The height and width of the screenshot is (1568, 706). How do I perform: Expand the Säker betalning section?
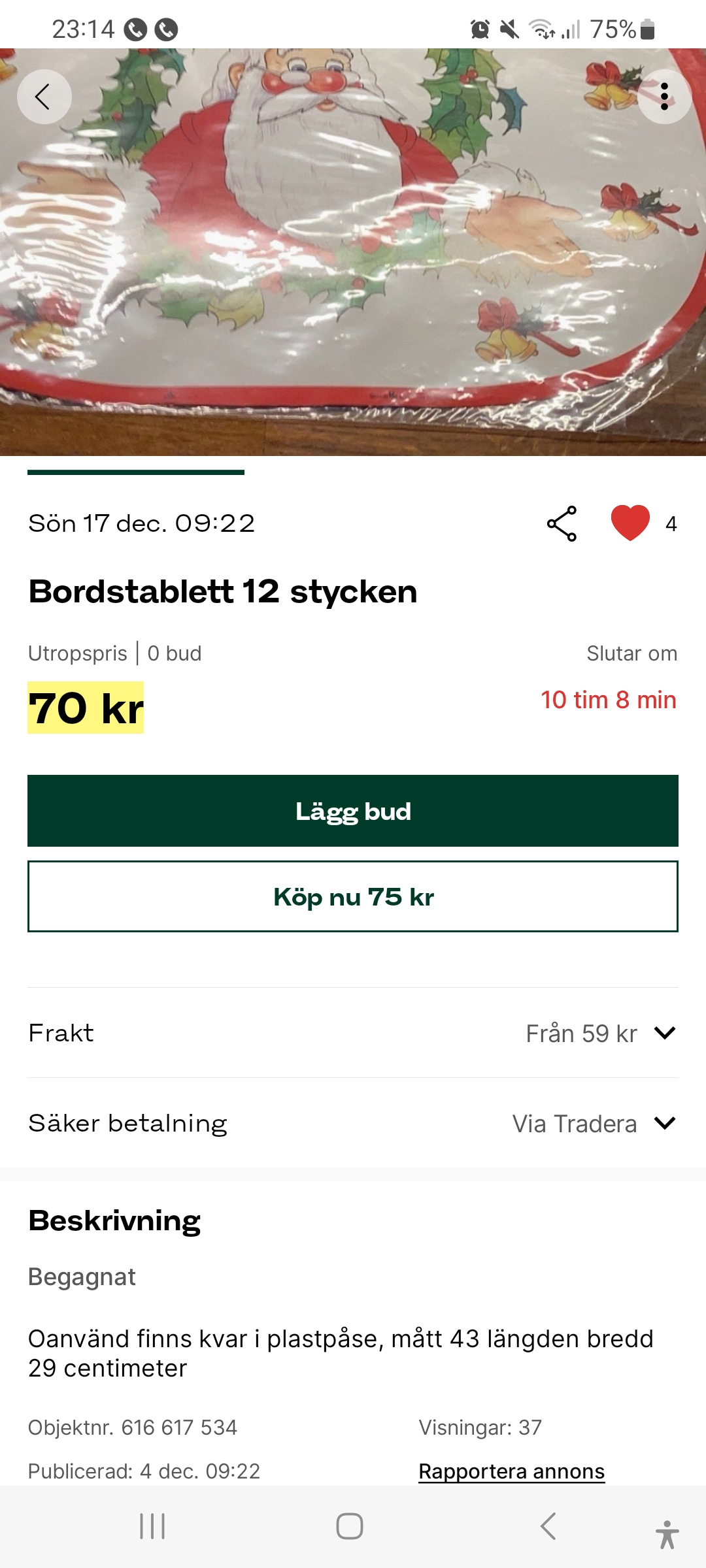[x=664, y=1123]
